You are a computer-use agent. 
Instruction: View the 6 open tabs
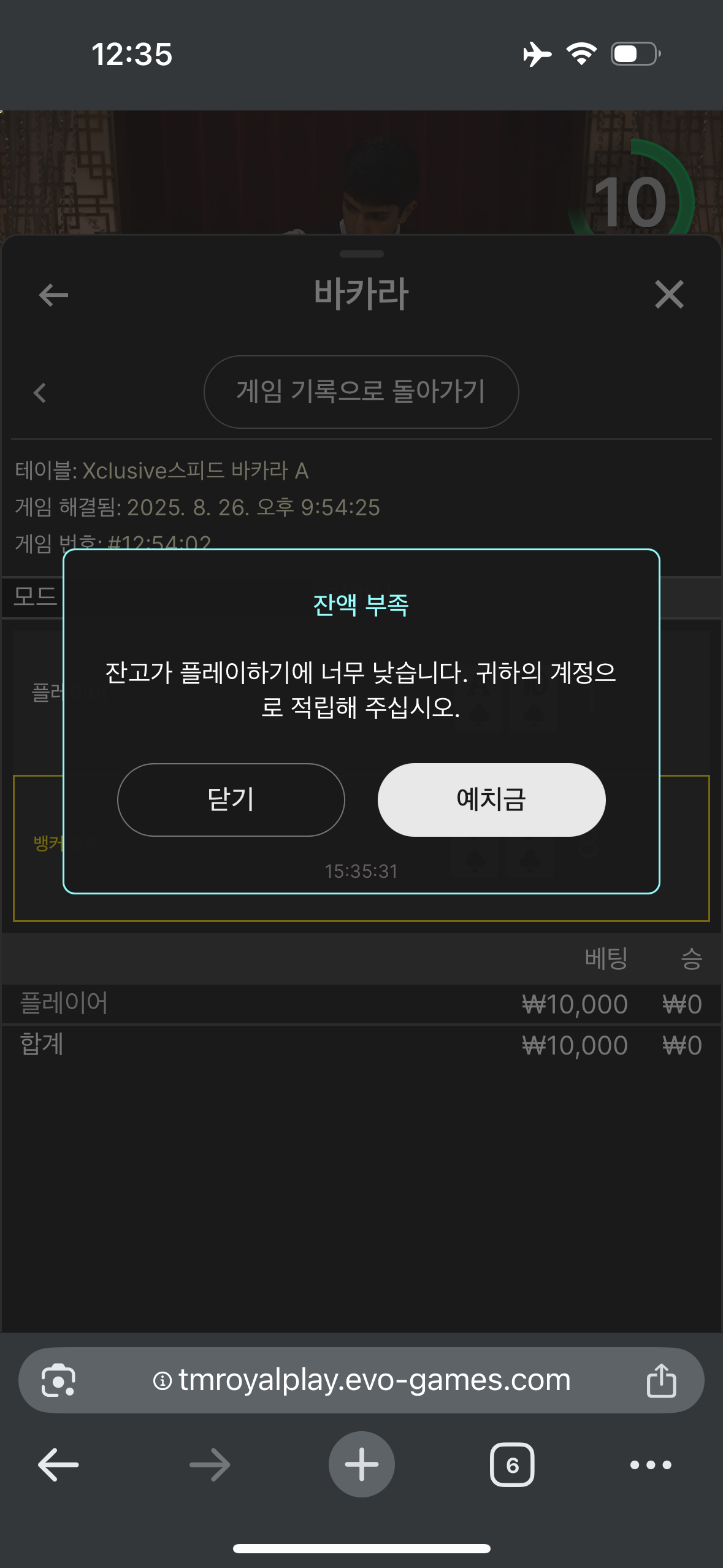(x=512, y=1465)
